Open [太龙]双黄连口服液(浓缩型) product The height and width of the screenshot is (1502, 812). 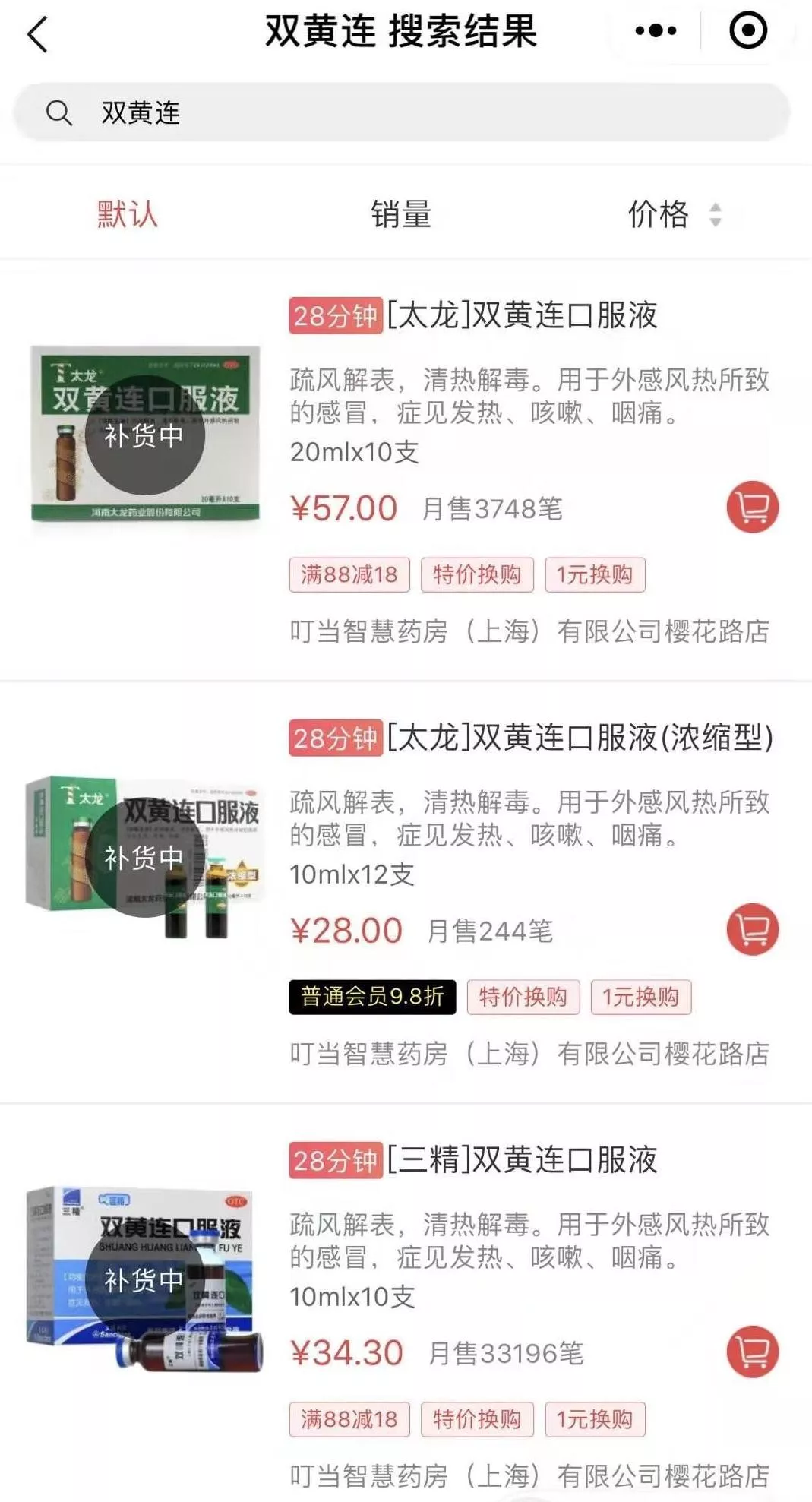[580, 738]
